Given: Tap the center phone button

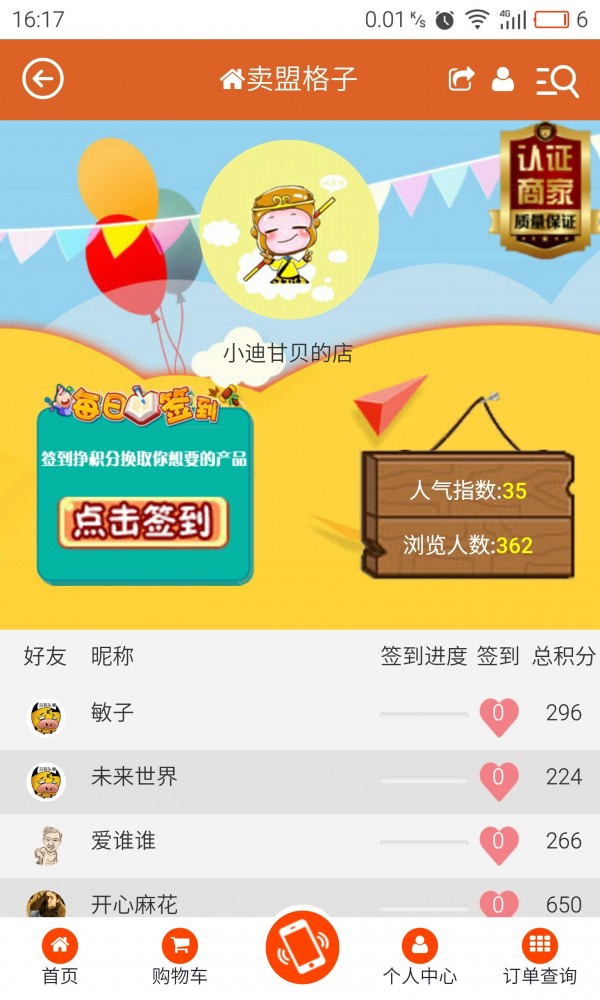Looking at the screenshot, I should tap(302, 947).
